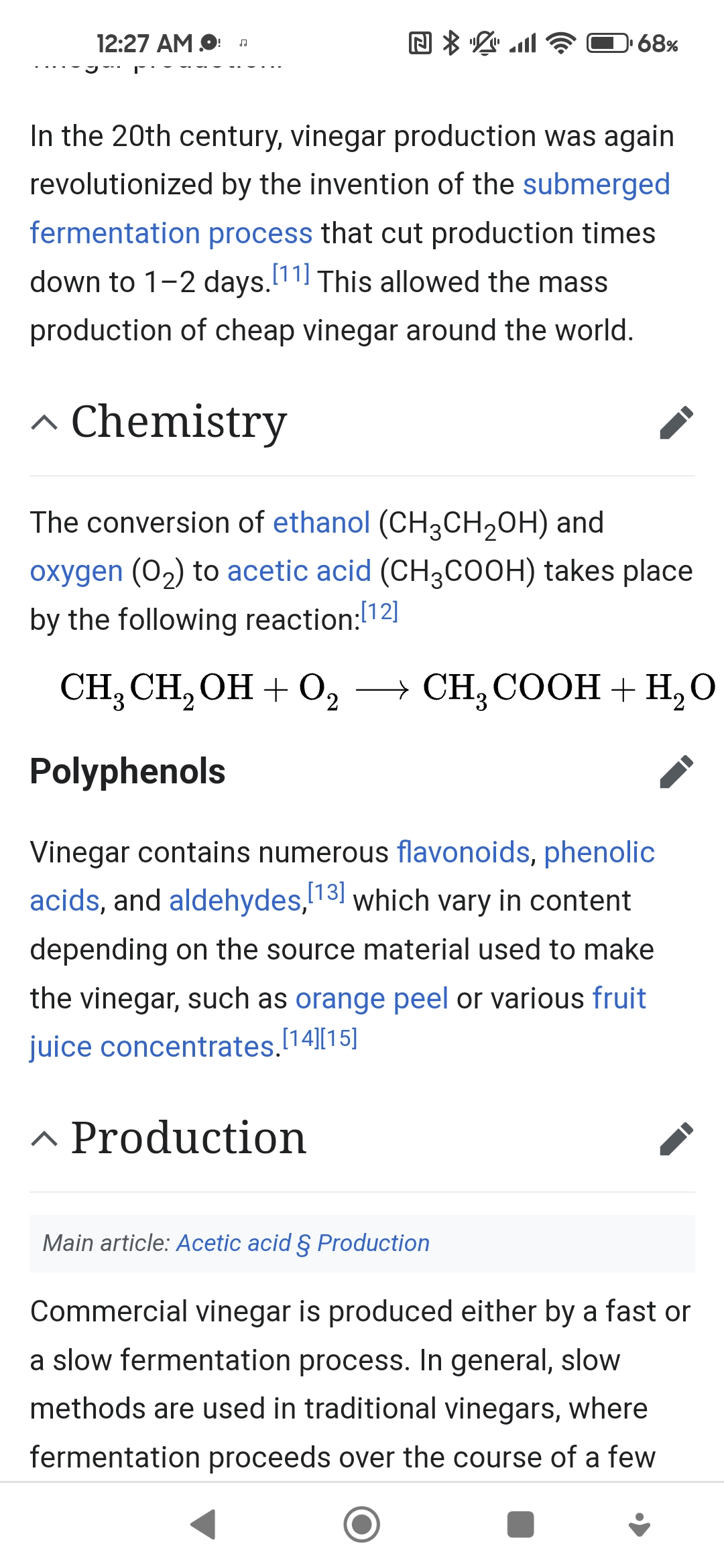Go to the home screen
This screenshot has height=1568, width=724.
point(362,1525)
